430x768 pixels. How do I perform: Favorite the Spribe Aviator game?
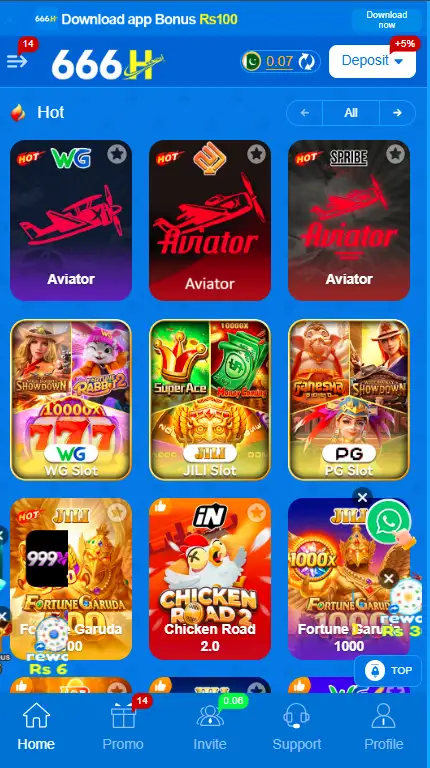click(395, 154)
